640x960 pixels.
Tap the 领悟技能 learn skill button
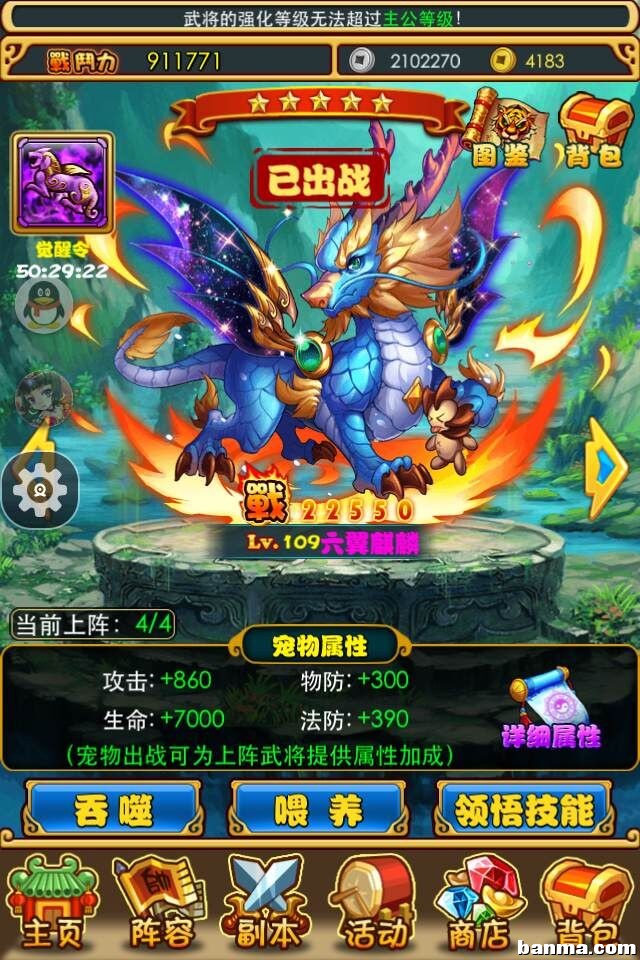click(x=525, y=808)
